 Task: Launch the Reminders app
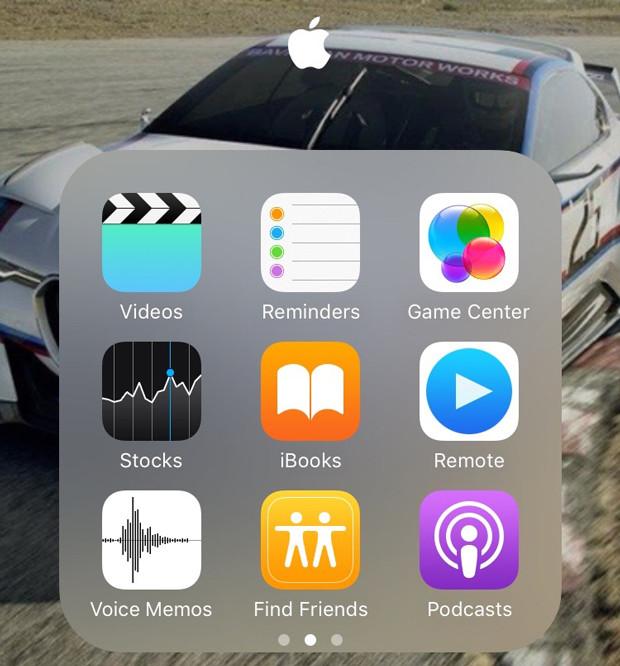(x=310, y=243)
